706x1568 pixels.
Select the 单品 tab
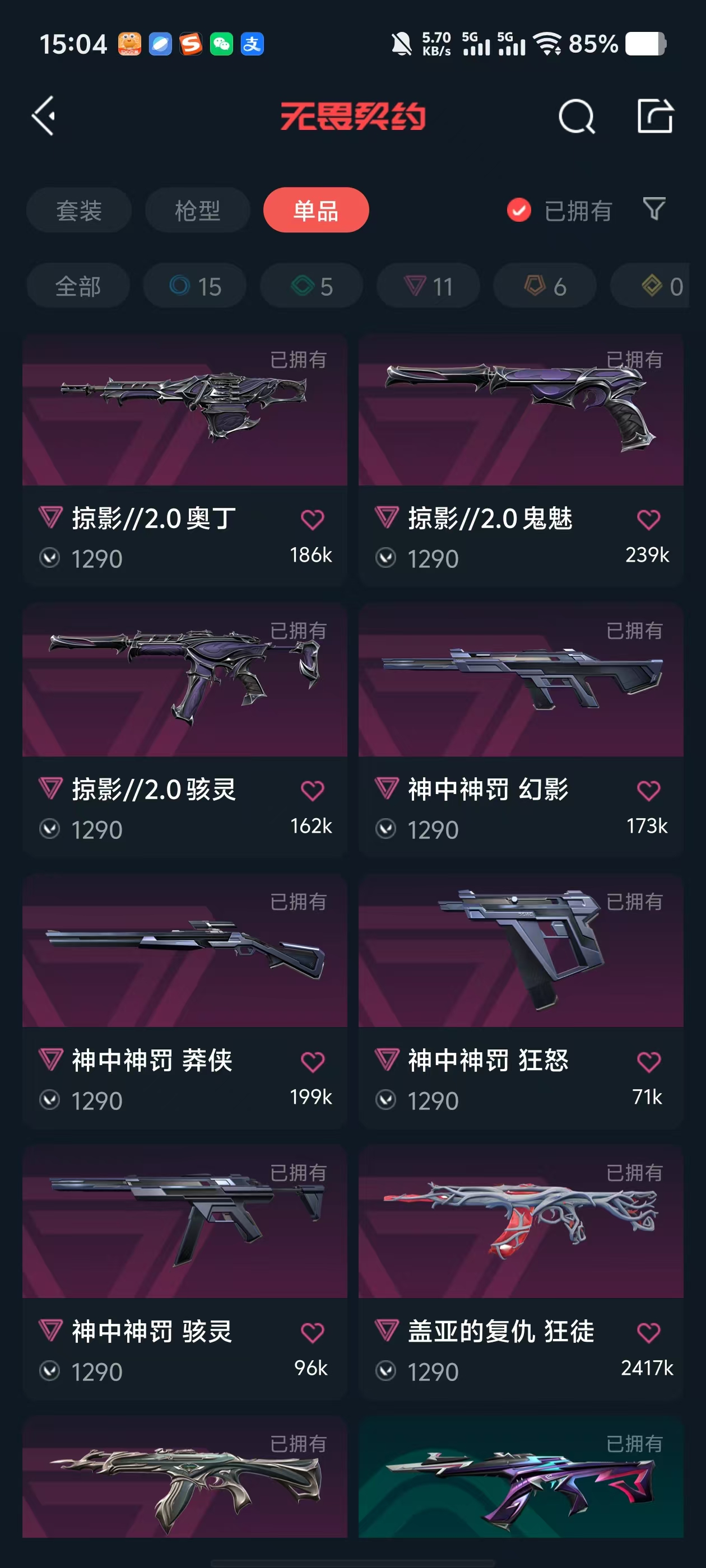pos(315,211)
